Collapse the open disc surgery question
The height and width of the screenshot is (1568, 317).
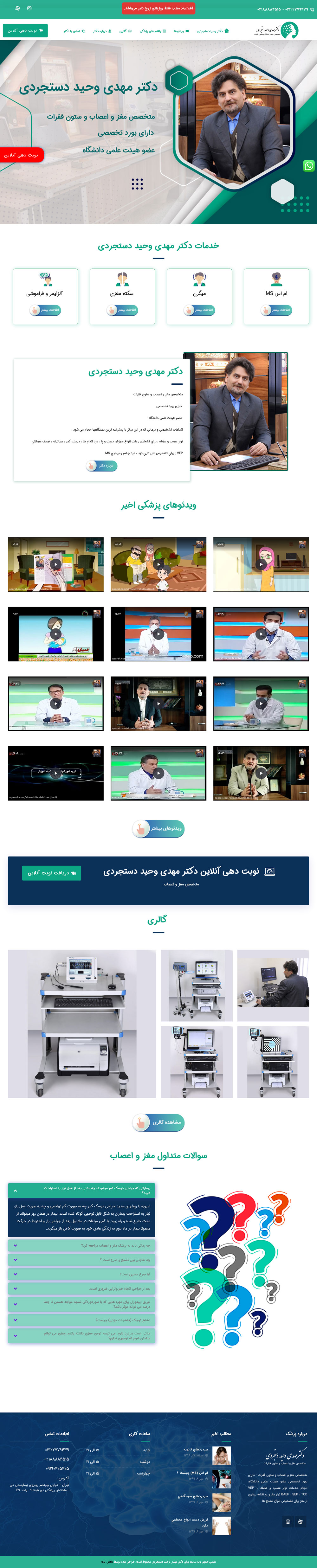(x=82, y=1190)
